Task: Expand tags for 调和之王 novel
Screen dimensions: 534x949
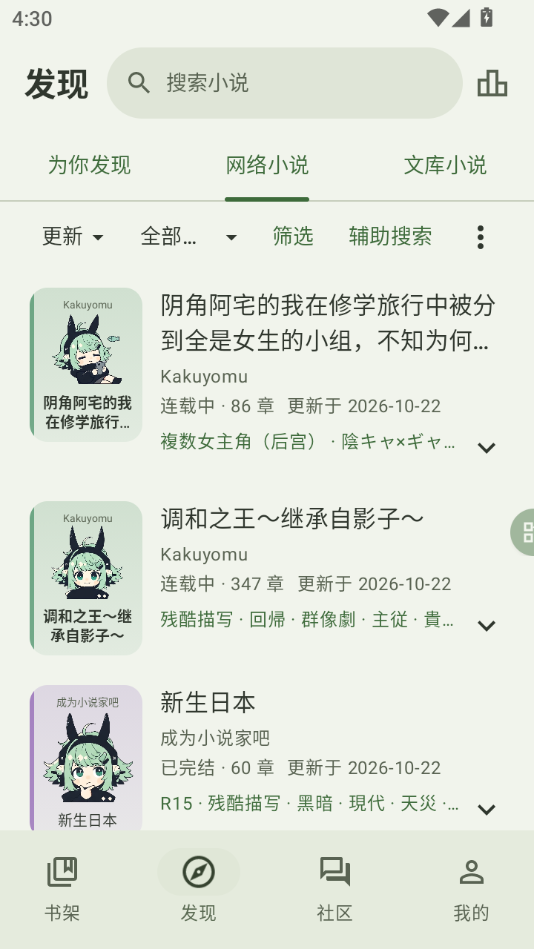Action: [x=487, y=626]
